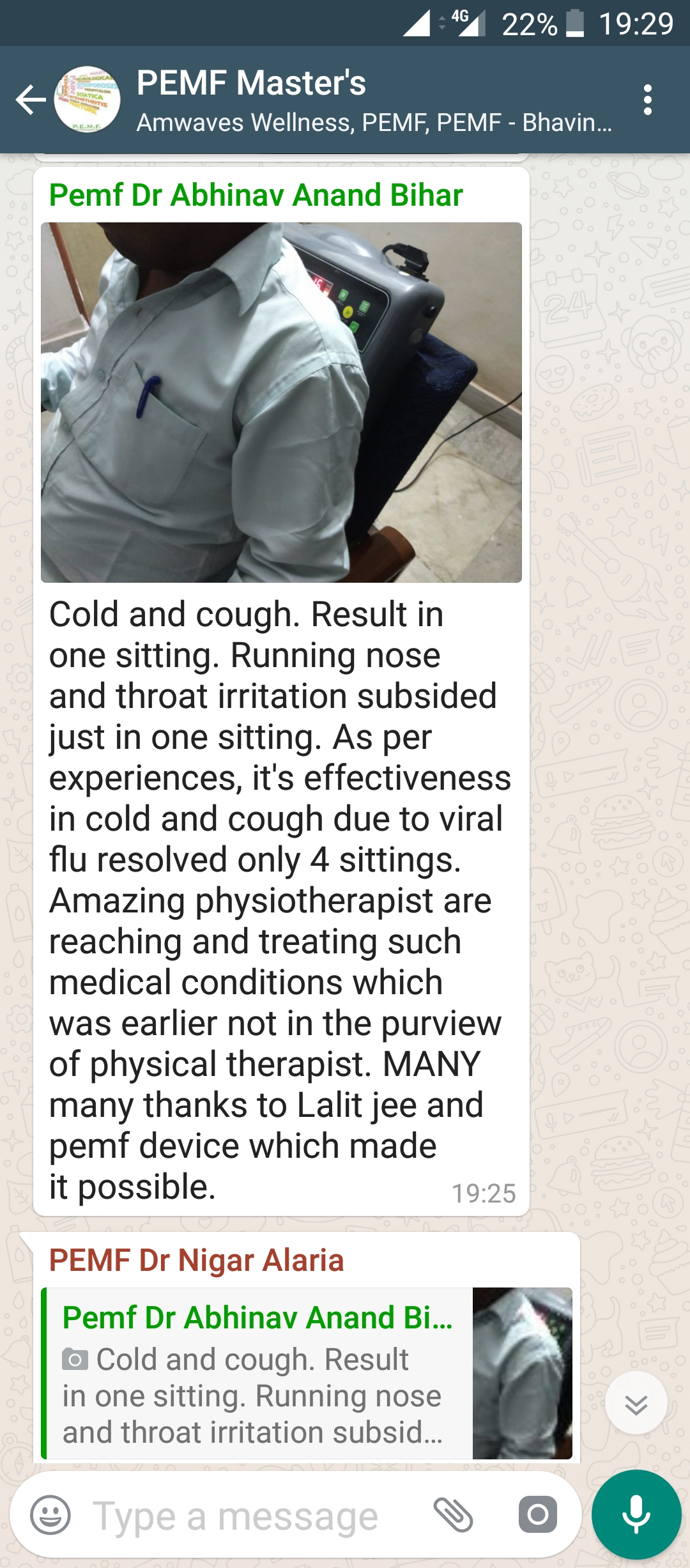Viewport: 690px width, 1568px height.
Task: Open the camera from message bar
Action: [x=538, y=1515]
